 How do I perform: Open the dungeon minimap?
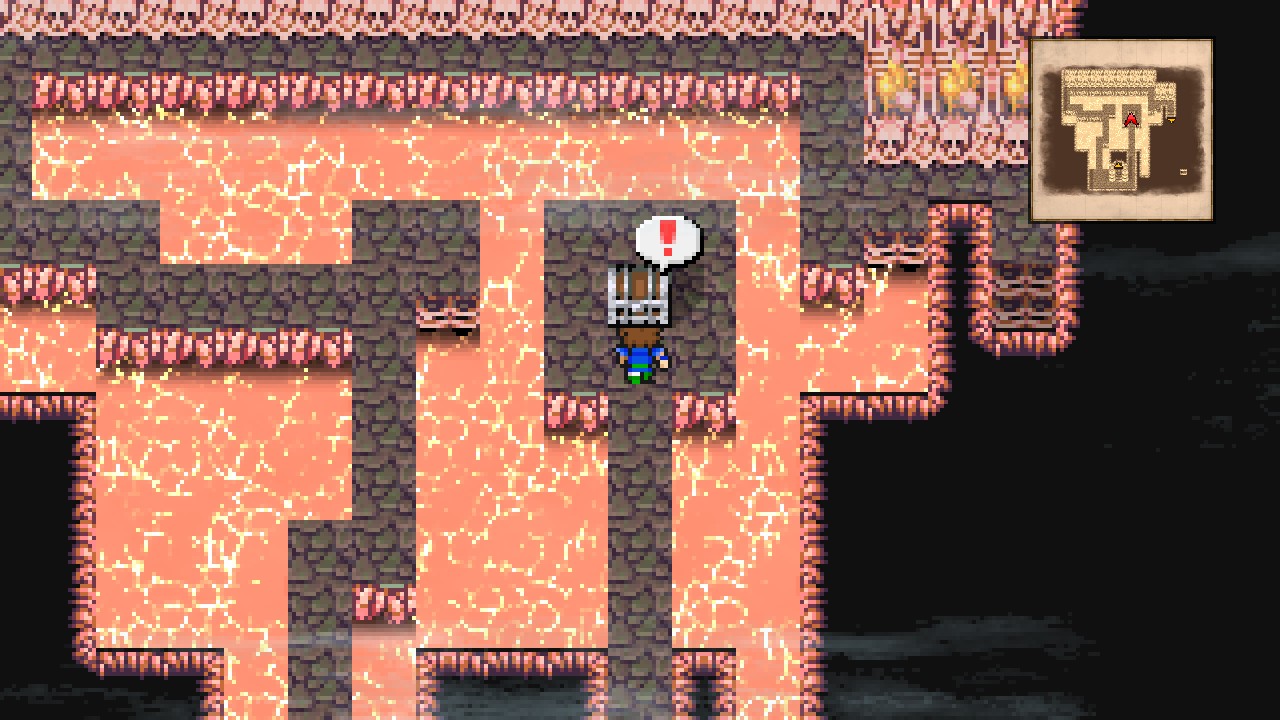point(1121,130)
